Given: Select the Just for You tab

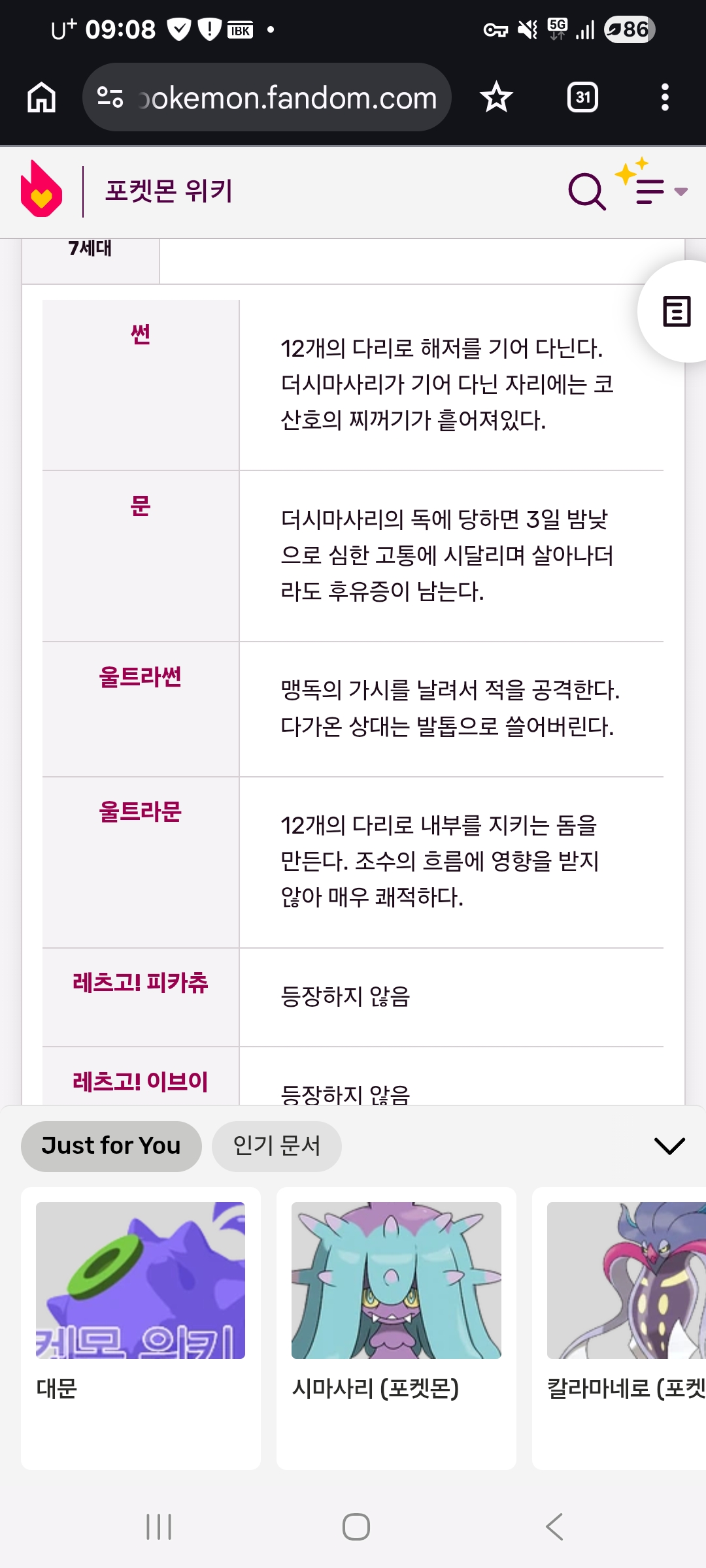Looking at the screenshot, I should point(111,1146).
